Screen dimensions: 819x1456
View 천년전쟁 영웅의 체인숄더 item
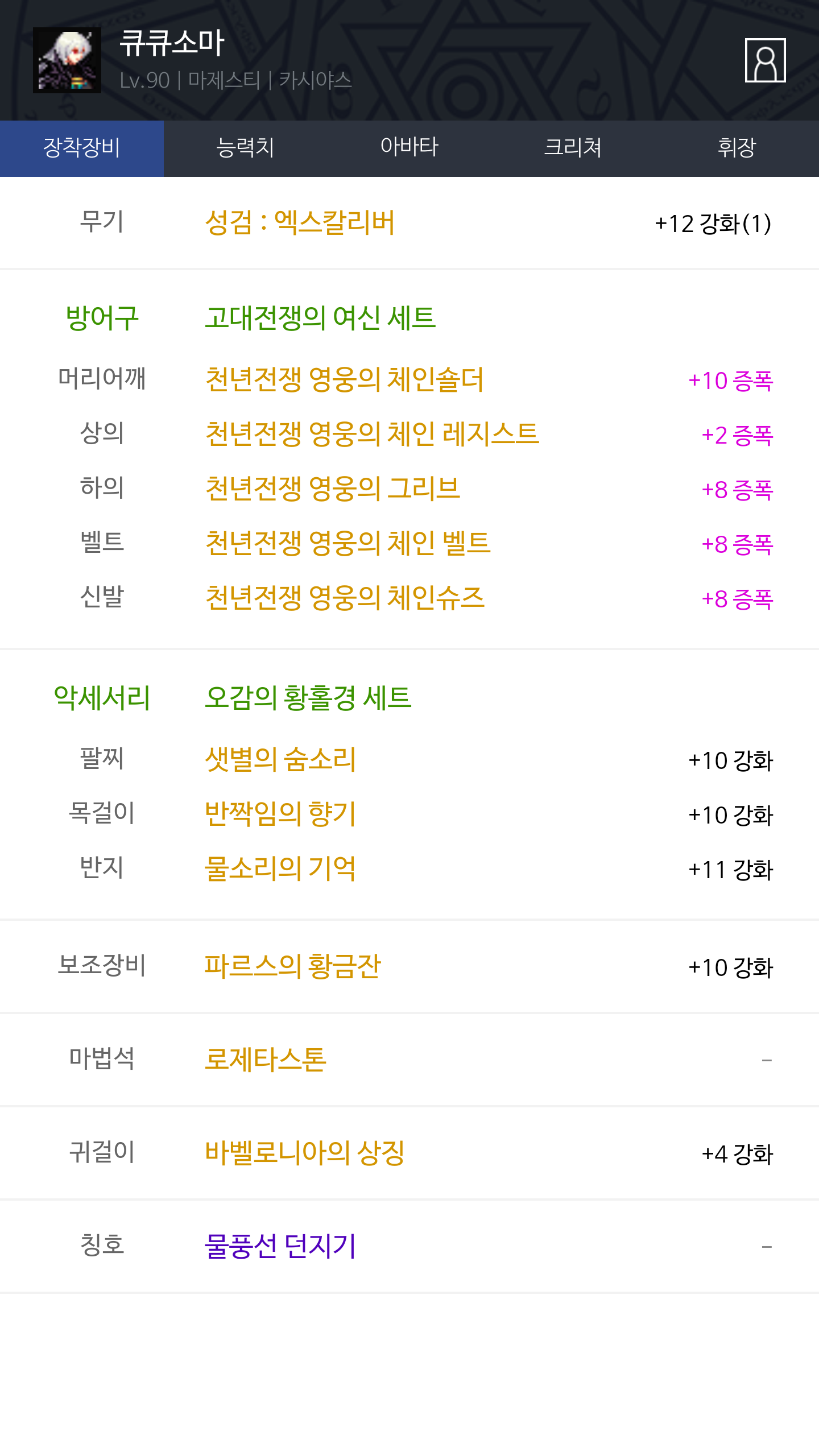point(344,379)
